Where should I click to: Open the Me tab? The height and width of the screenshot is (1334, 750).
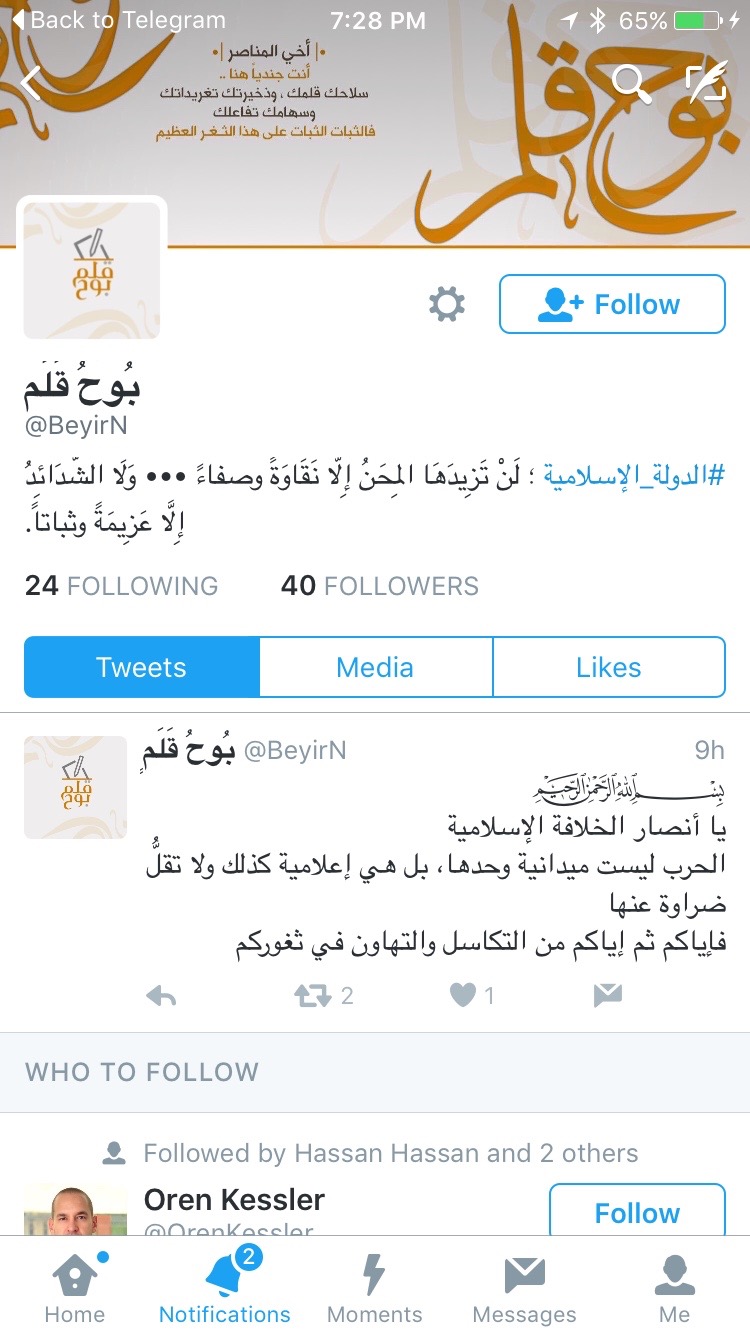674,1287
